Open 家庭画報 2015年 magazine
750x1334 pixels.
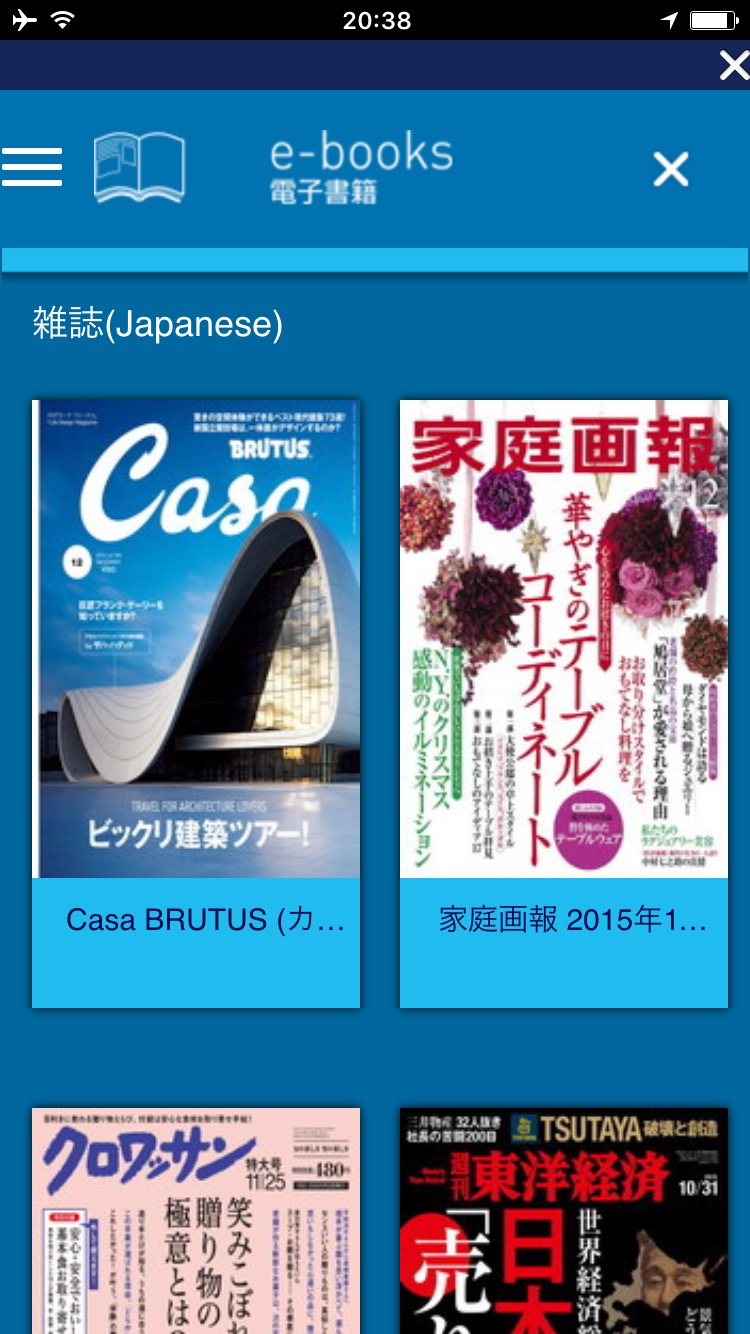(564, 640)
